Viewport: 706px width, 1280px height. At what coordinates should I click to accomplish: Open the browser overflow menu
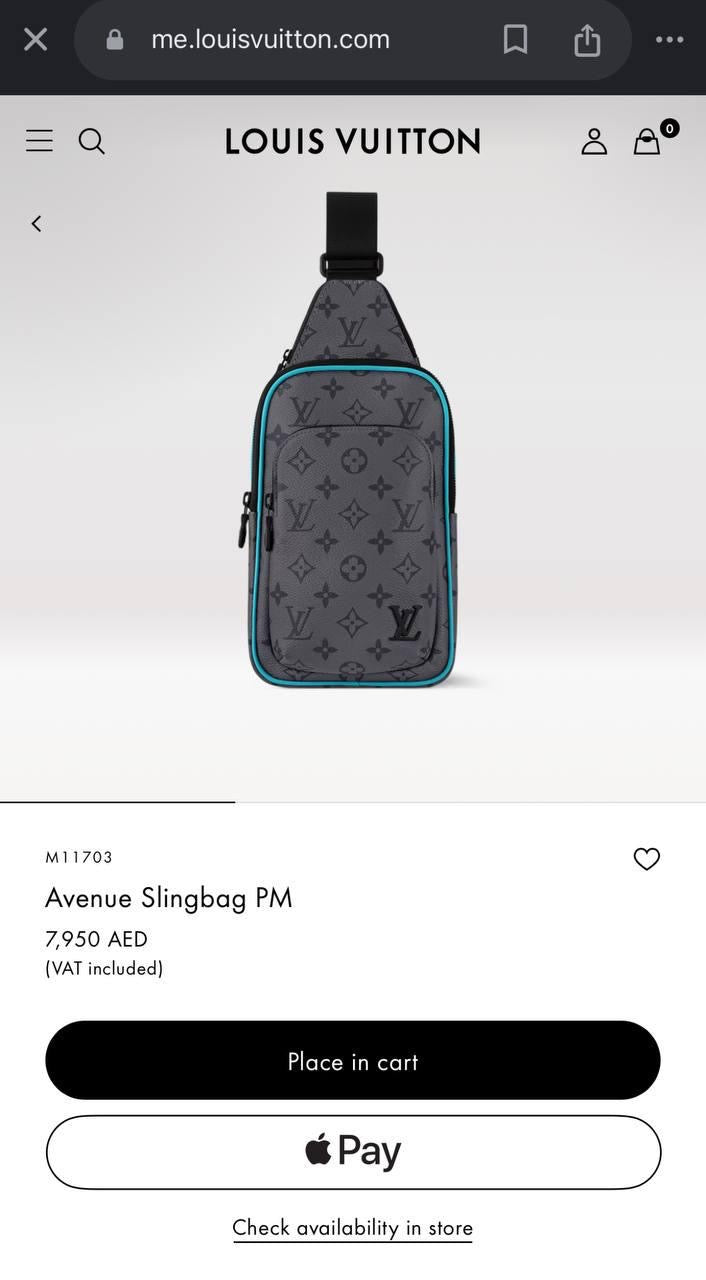click(x=669, y=40)
